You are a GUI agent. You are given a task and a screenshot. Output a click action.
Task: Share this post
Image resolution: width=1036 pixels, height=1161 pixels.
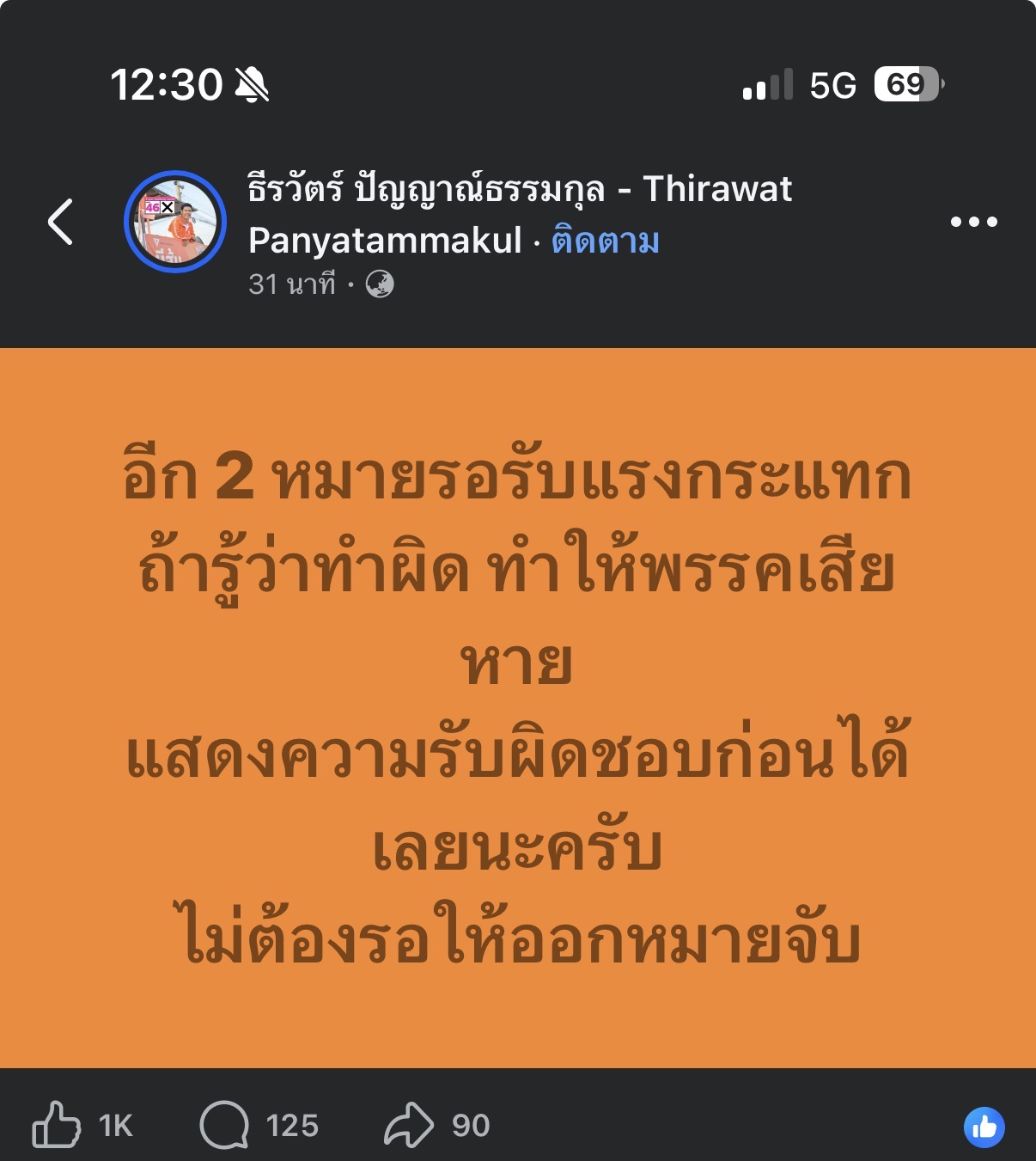tap(409, 1124)
